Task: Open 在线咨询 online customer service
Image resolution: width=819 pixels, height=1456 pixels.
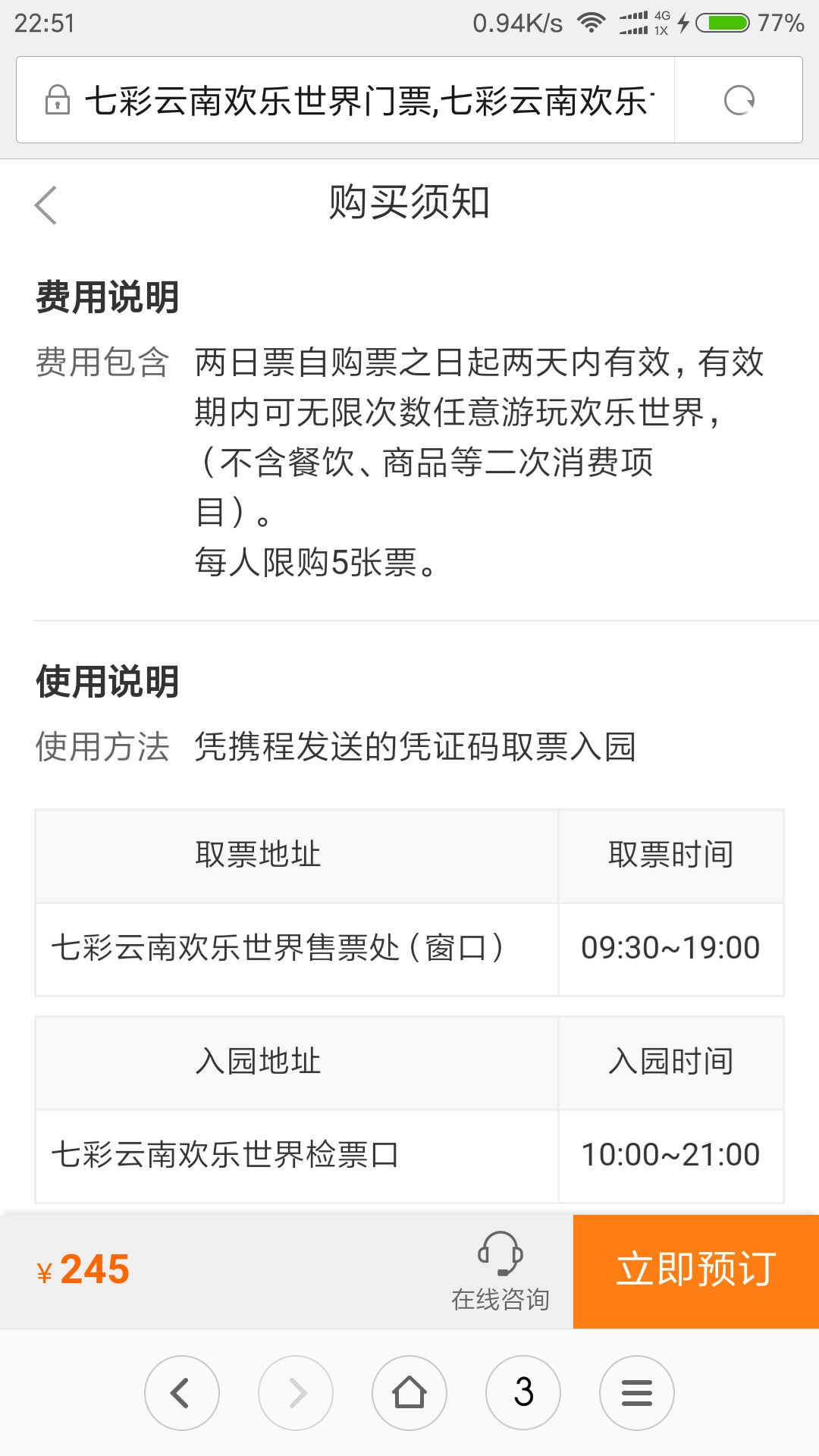Action: 500,1271
